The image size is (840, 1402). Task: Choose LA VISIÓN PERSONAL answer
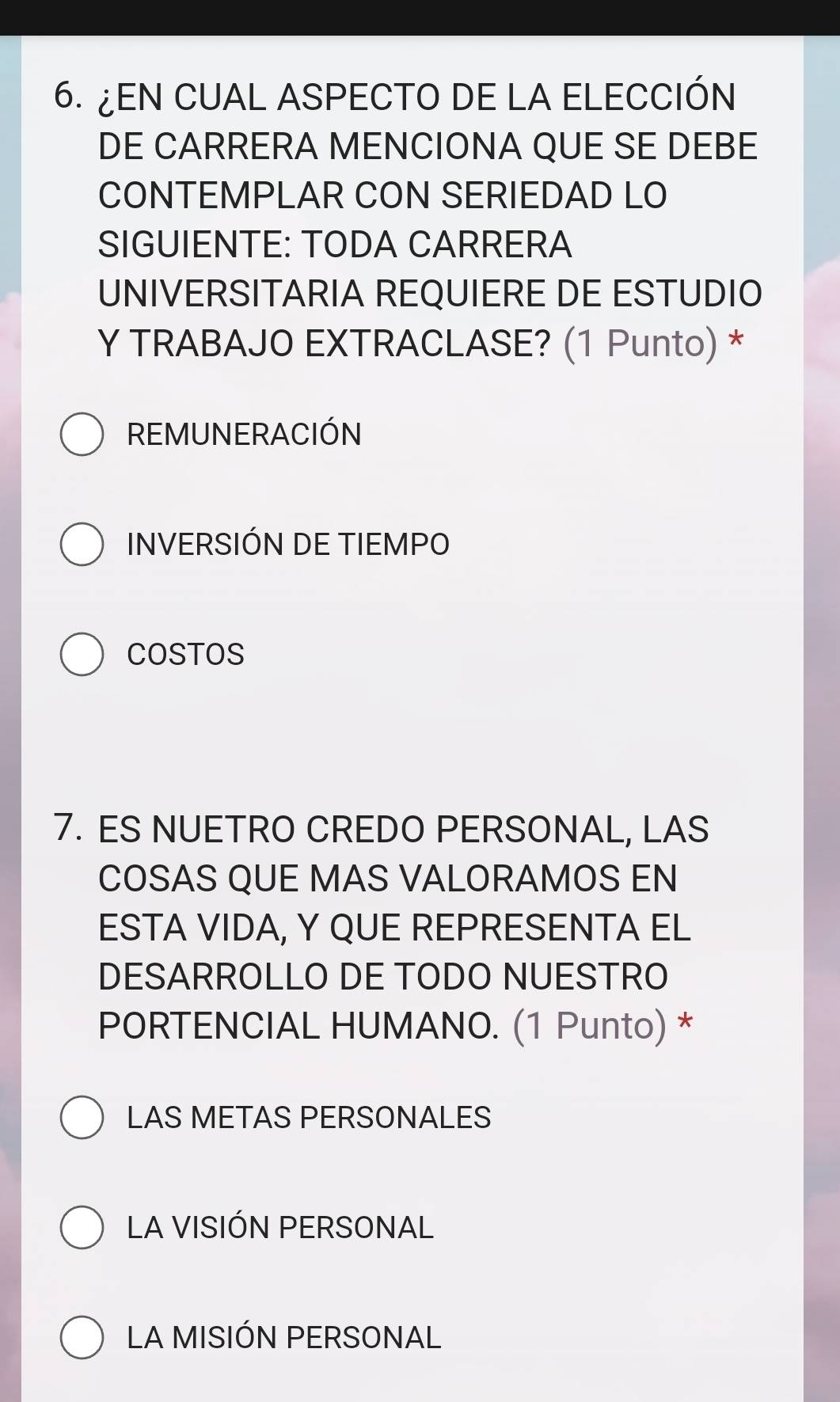(82, 1228)
